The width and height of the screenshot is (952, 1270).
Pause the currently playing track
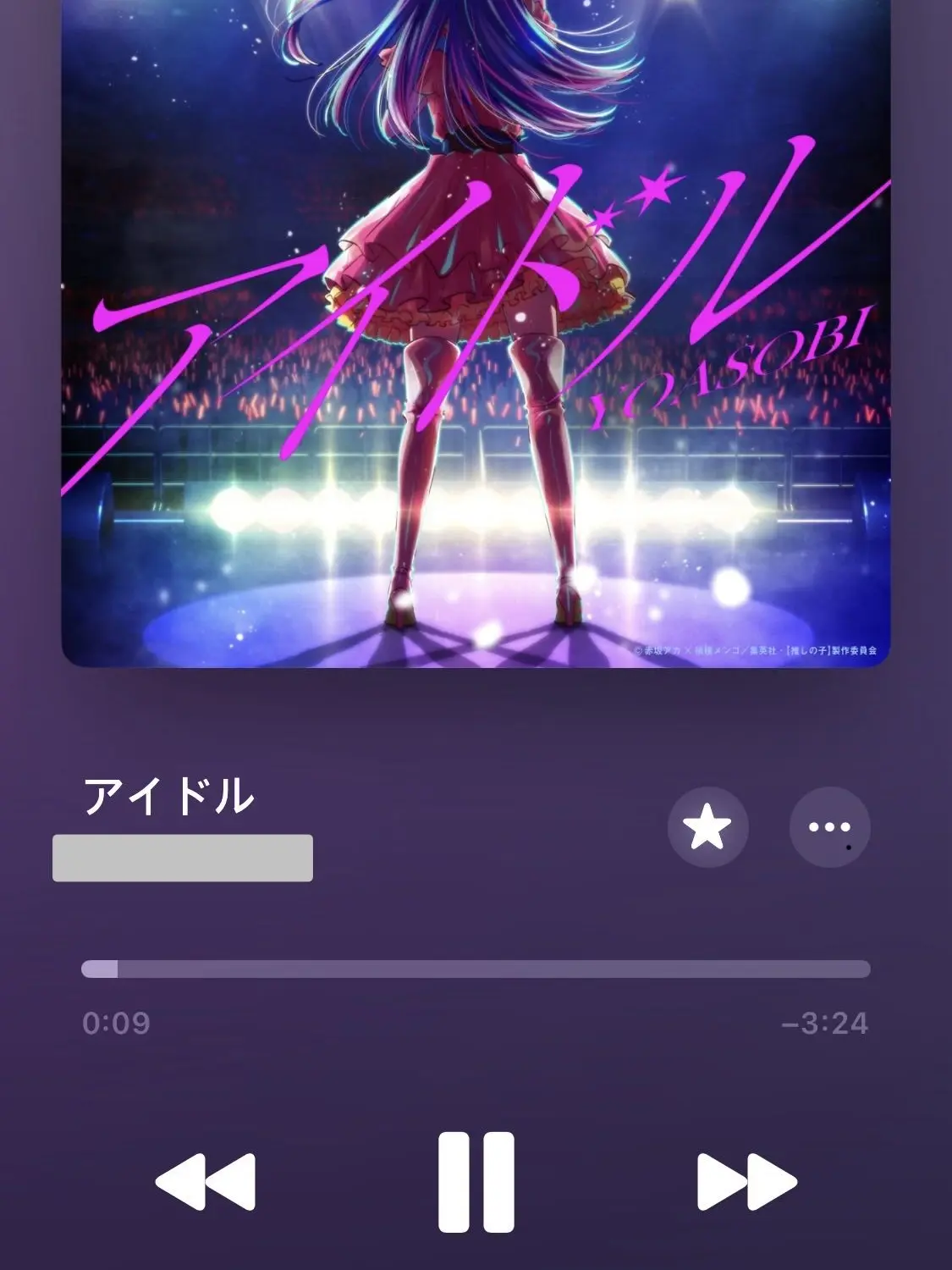coord(476,1179)
